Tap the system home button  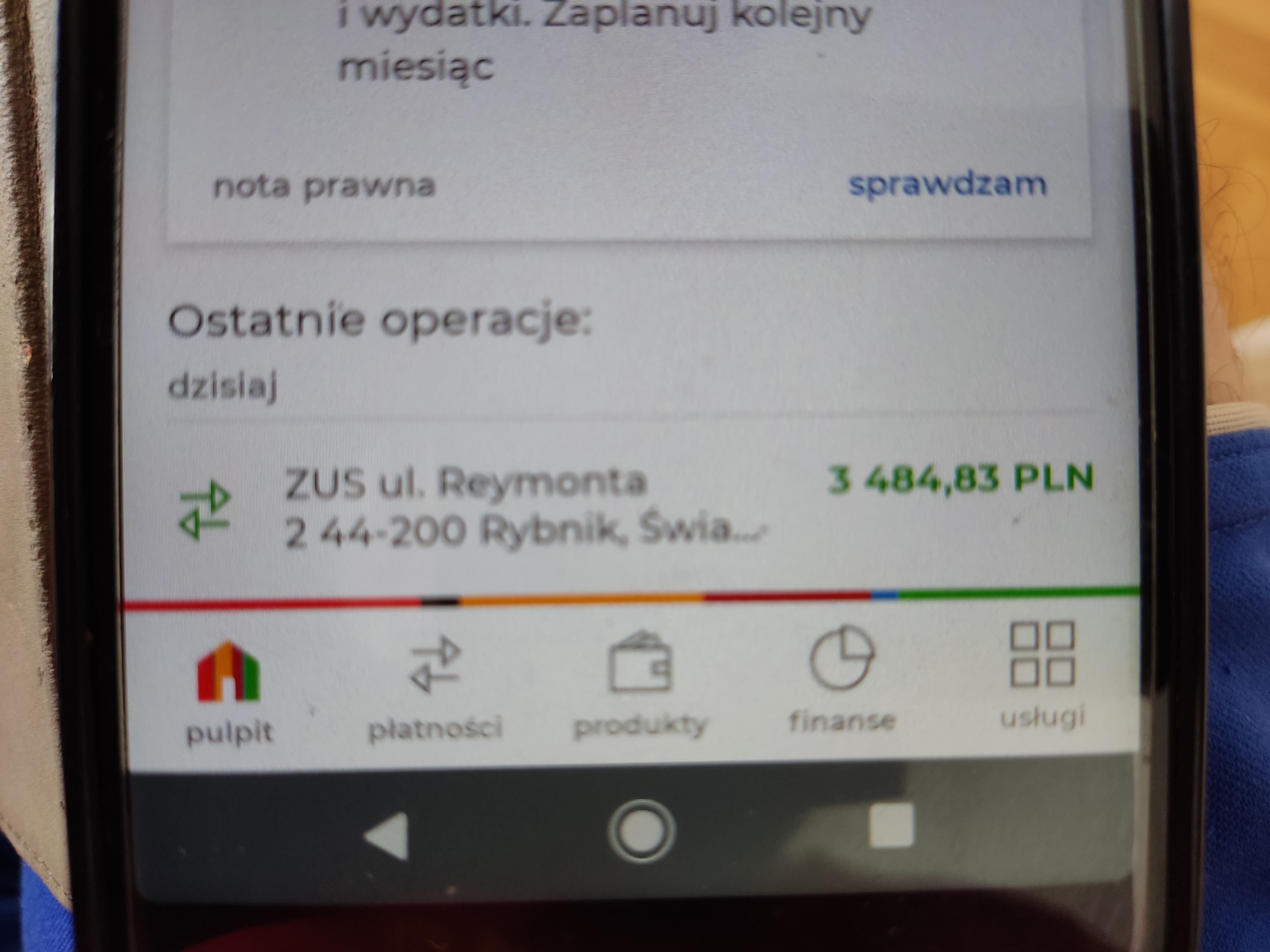[x=641, y=830]
